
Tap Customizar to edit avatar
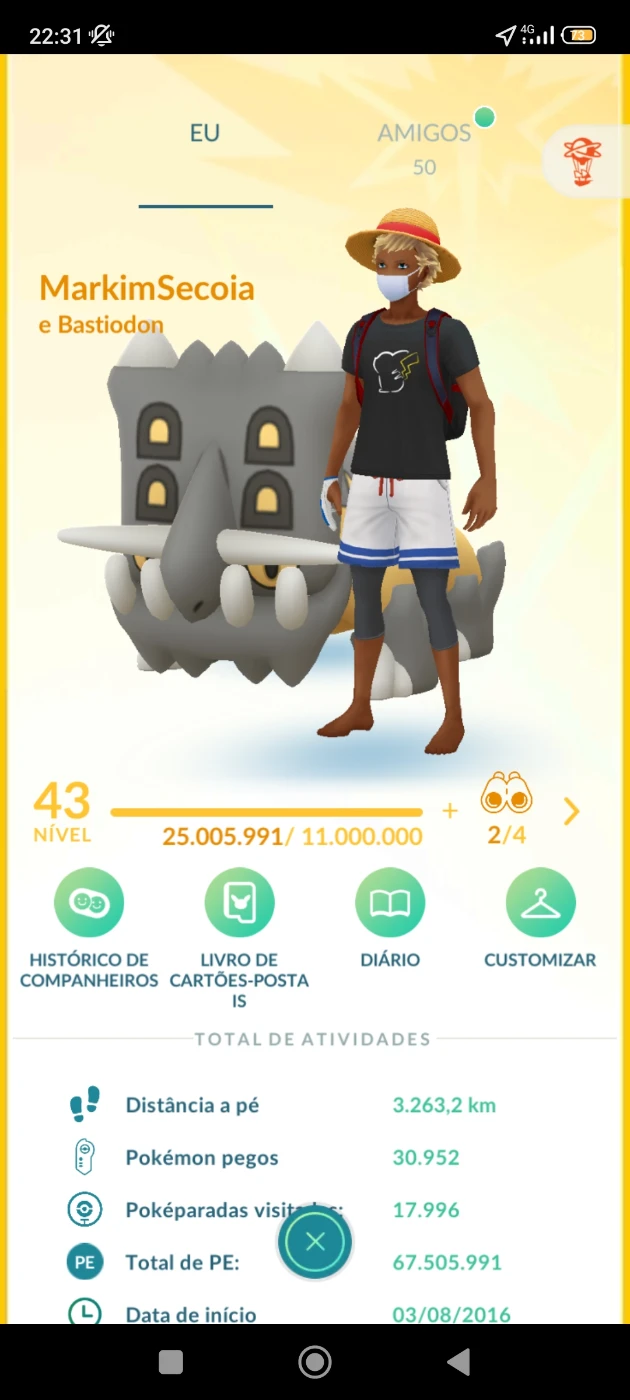(540, 918)
